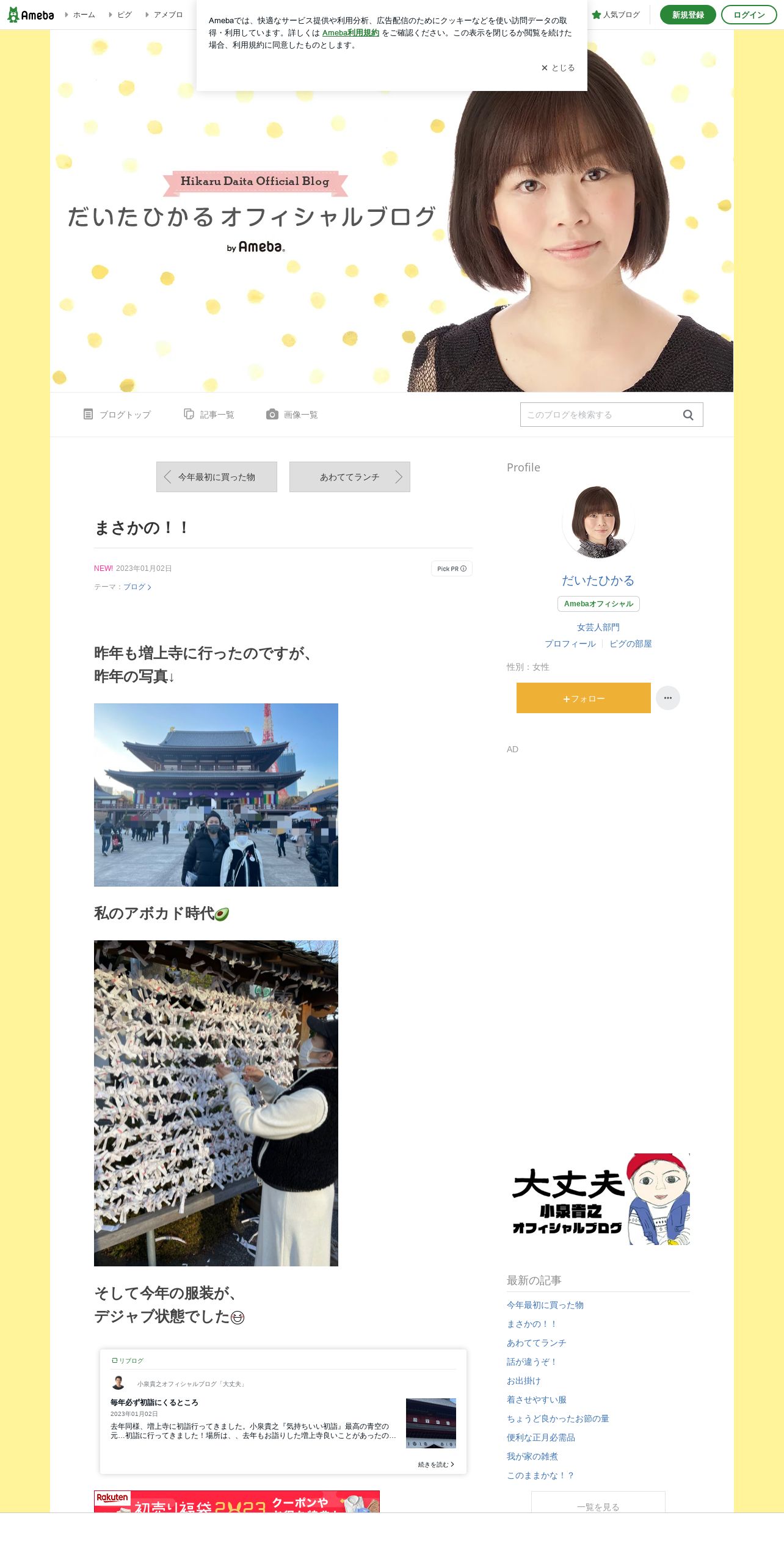Open the 記事一覧 article list
784x1568 pixels.
[x=209, y=415]
